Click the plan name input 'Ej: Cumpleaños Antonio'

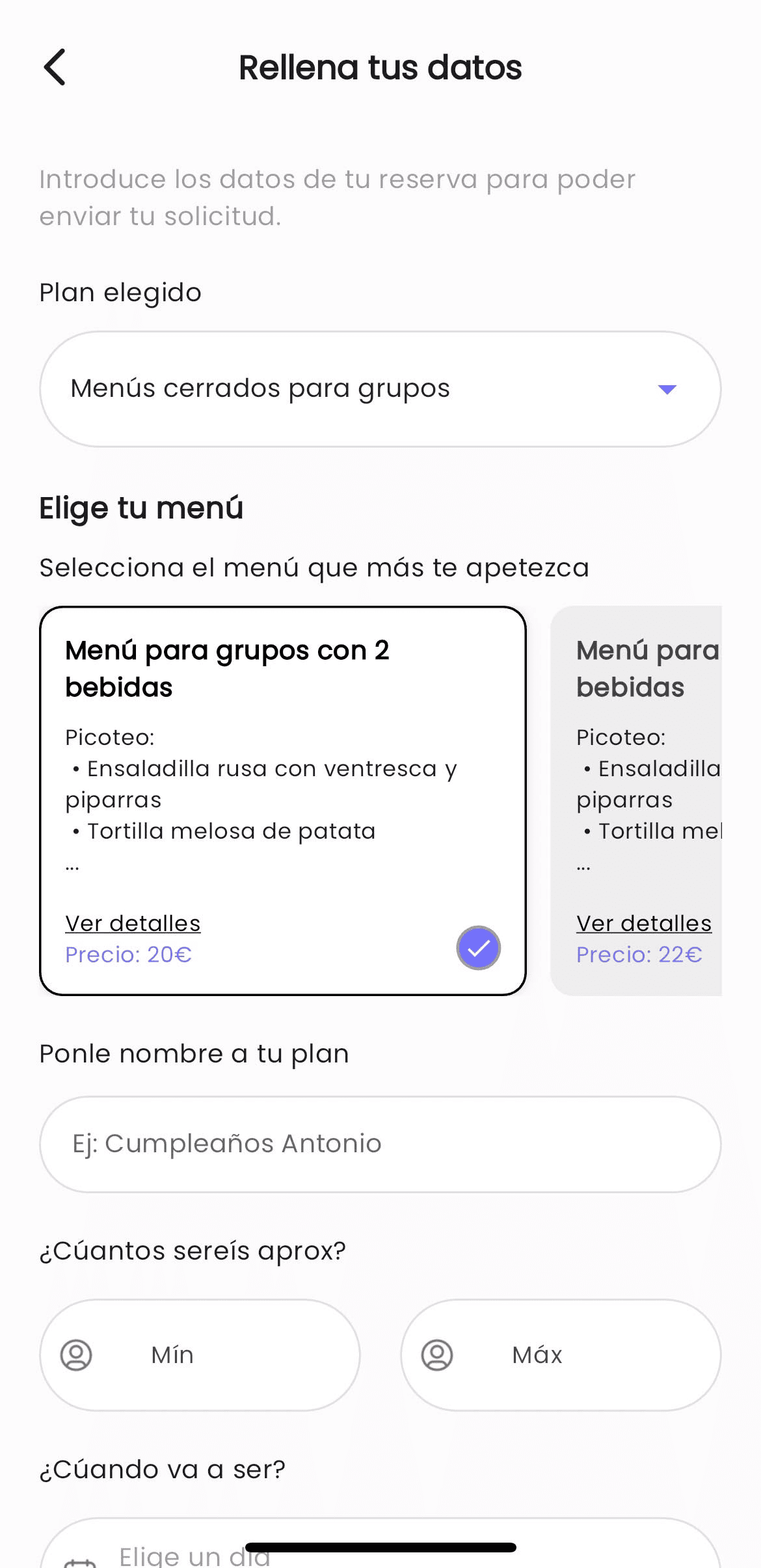(x=380, y=1143)
